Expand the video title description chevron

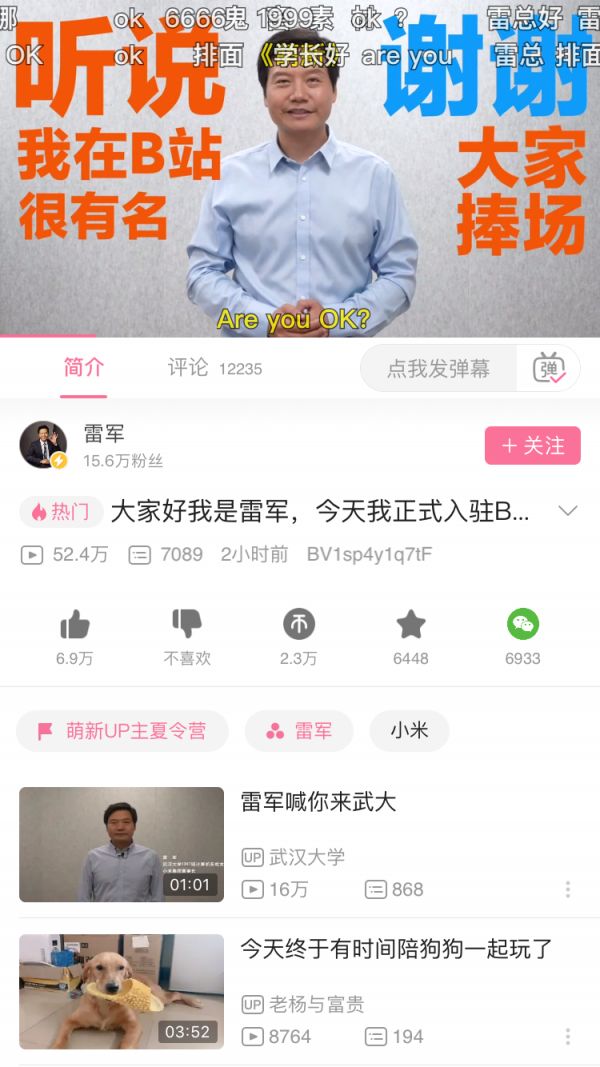pos(567,511)
